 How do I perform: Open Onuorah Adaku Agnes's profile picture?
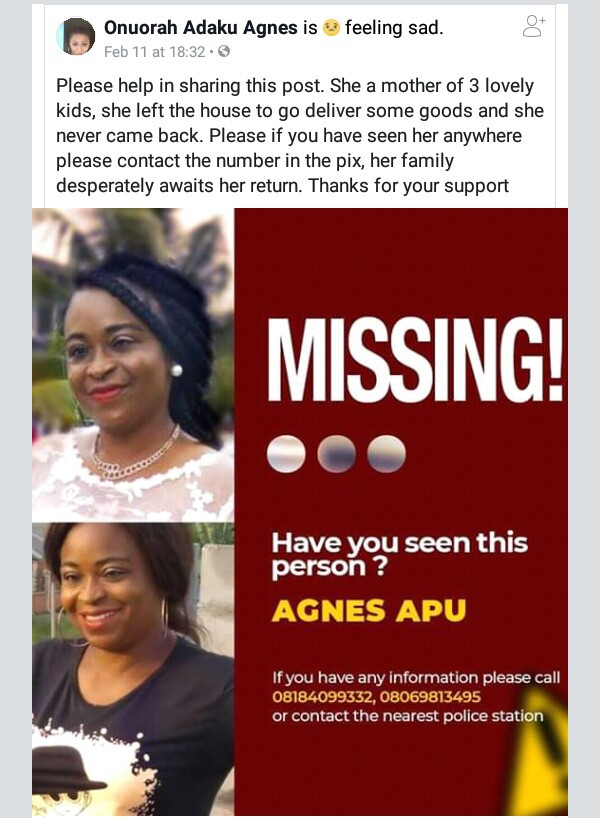tap(77, 37)
